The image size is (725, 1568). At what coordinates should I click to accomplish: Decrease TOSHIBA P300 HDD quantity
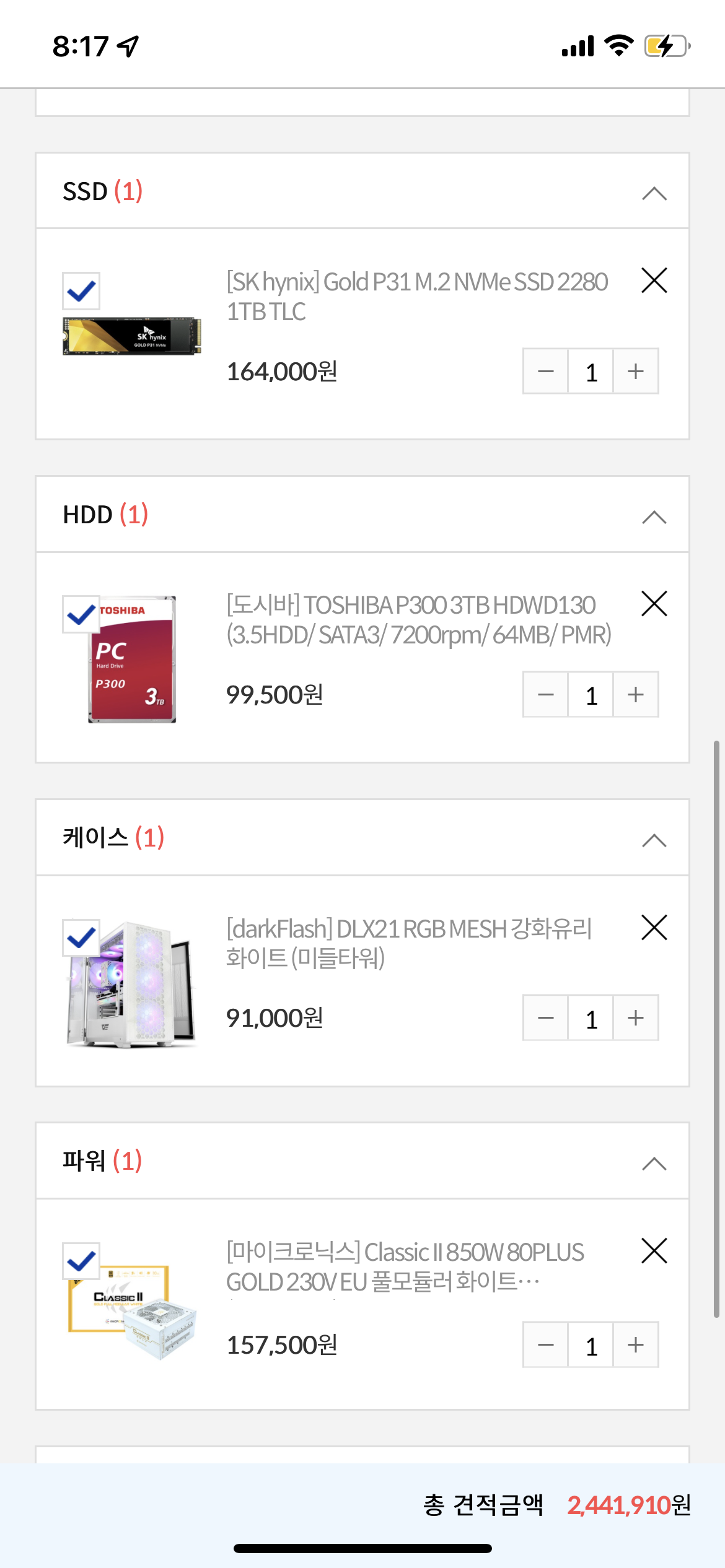tap(546, 695)
